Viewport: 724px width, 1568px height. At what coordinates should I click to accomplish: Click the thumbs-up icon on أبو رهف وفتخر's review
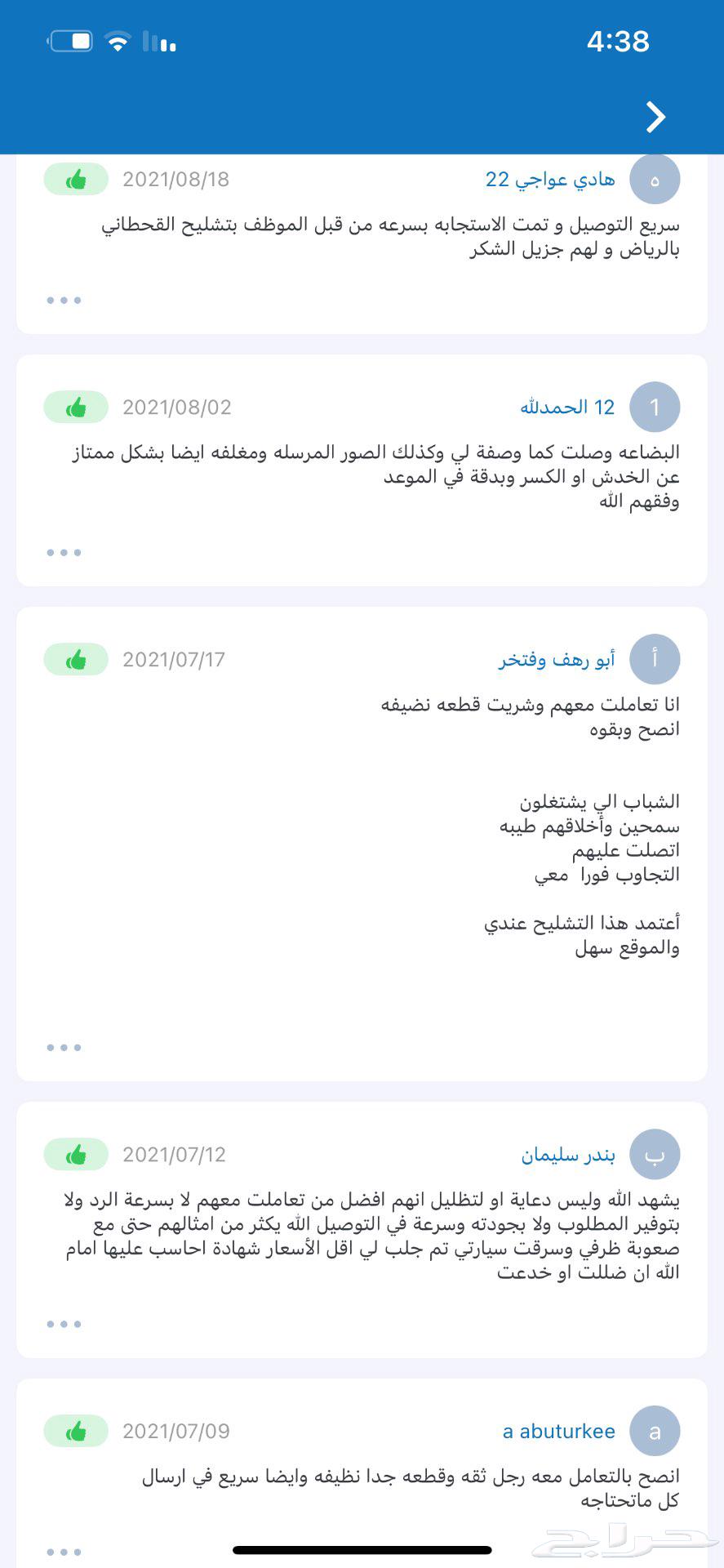pos(75,659)
